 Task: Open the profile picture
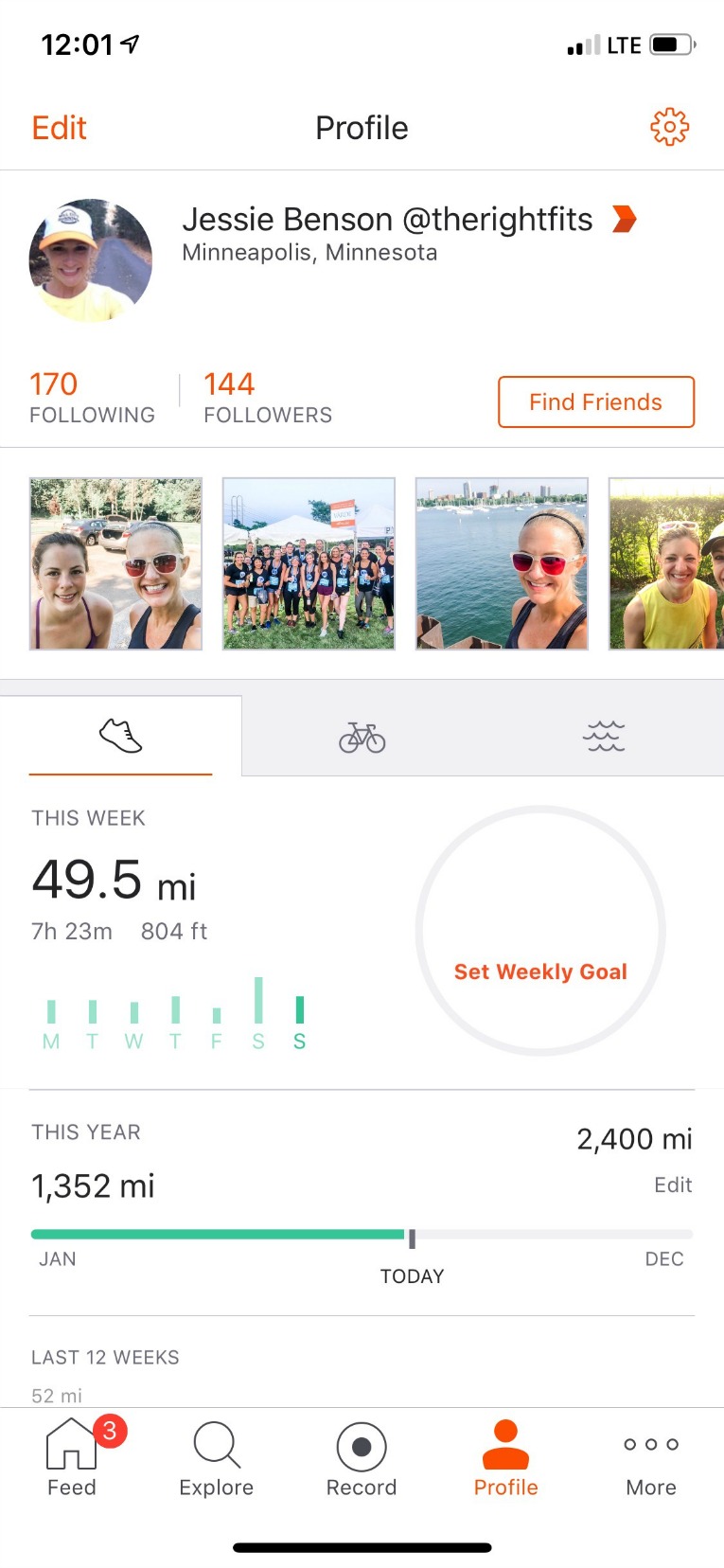pos(91,260)
